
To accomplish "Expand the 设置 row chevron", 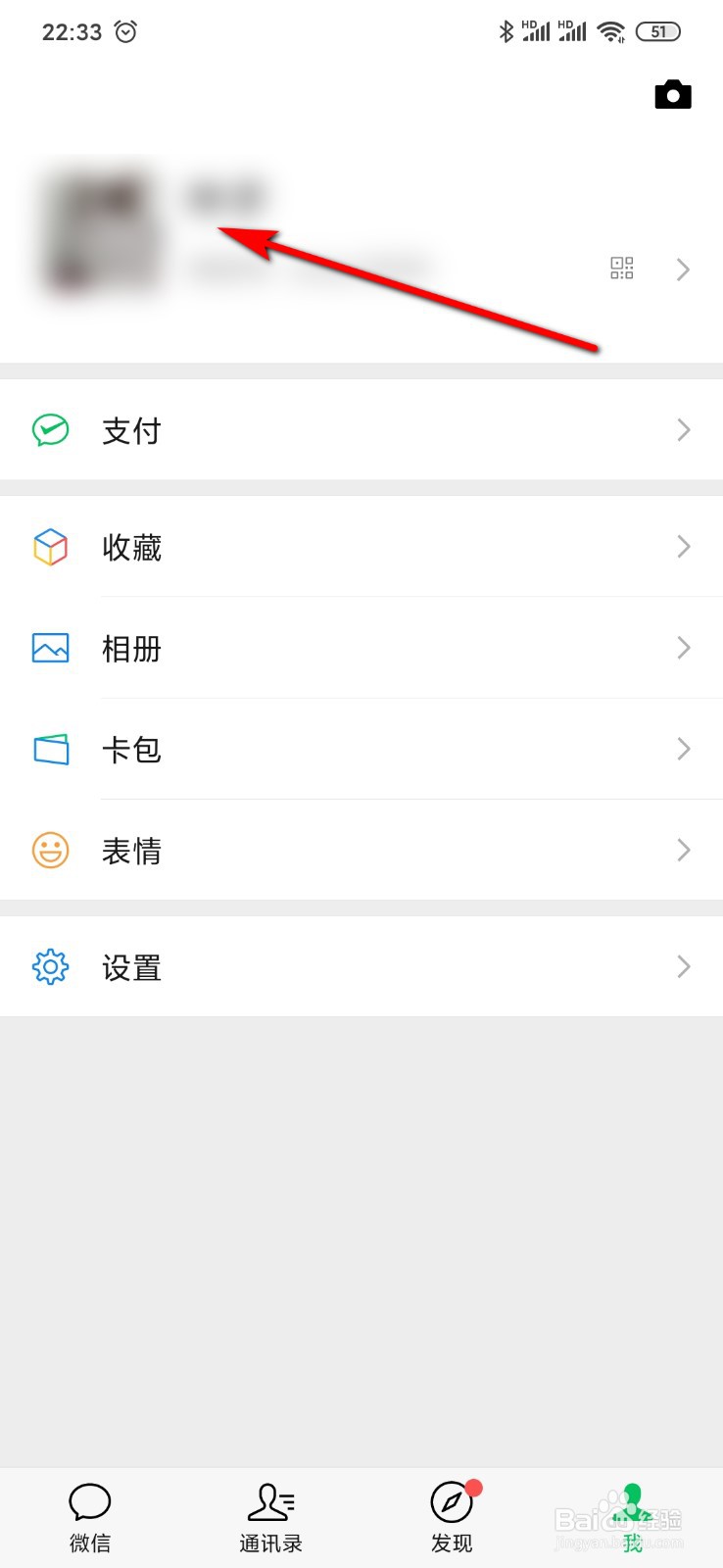I will click(683, 966).
